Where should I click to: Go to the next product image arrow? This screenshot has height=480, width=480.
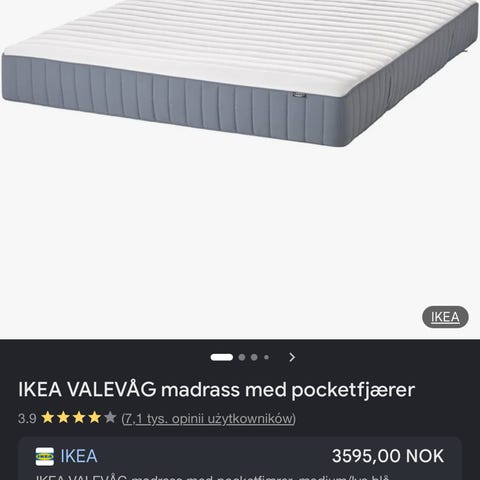click(x=292, y=357)
